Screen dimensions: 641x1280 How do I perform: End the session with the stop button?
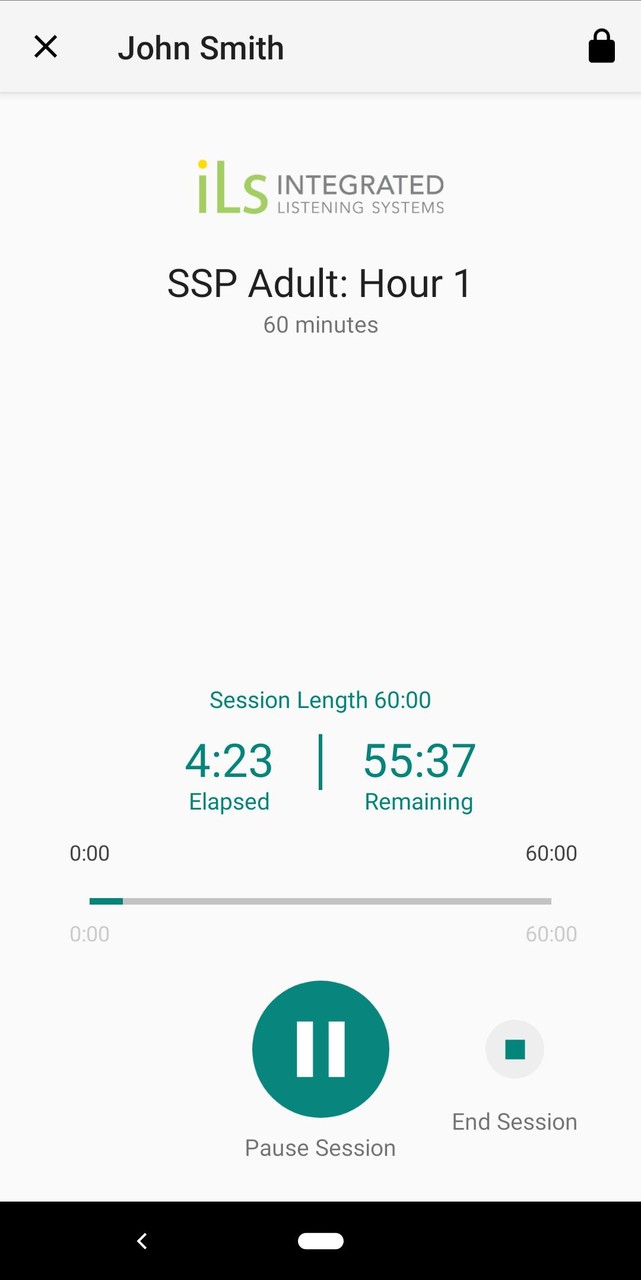[515, 1049]
